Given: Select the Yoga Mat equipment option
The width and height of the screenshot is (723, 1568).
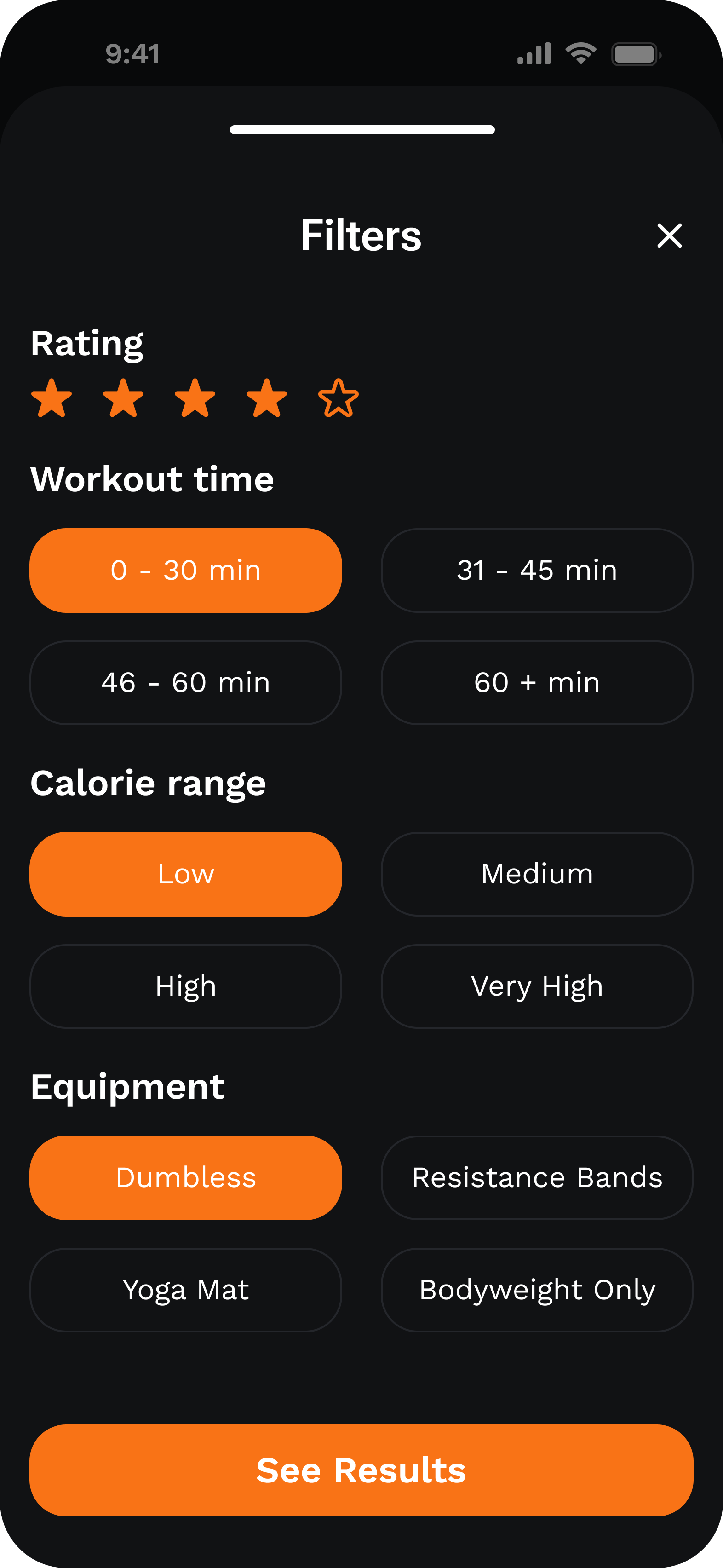Looking at the screenshot, I should [x=186, y=1289].
